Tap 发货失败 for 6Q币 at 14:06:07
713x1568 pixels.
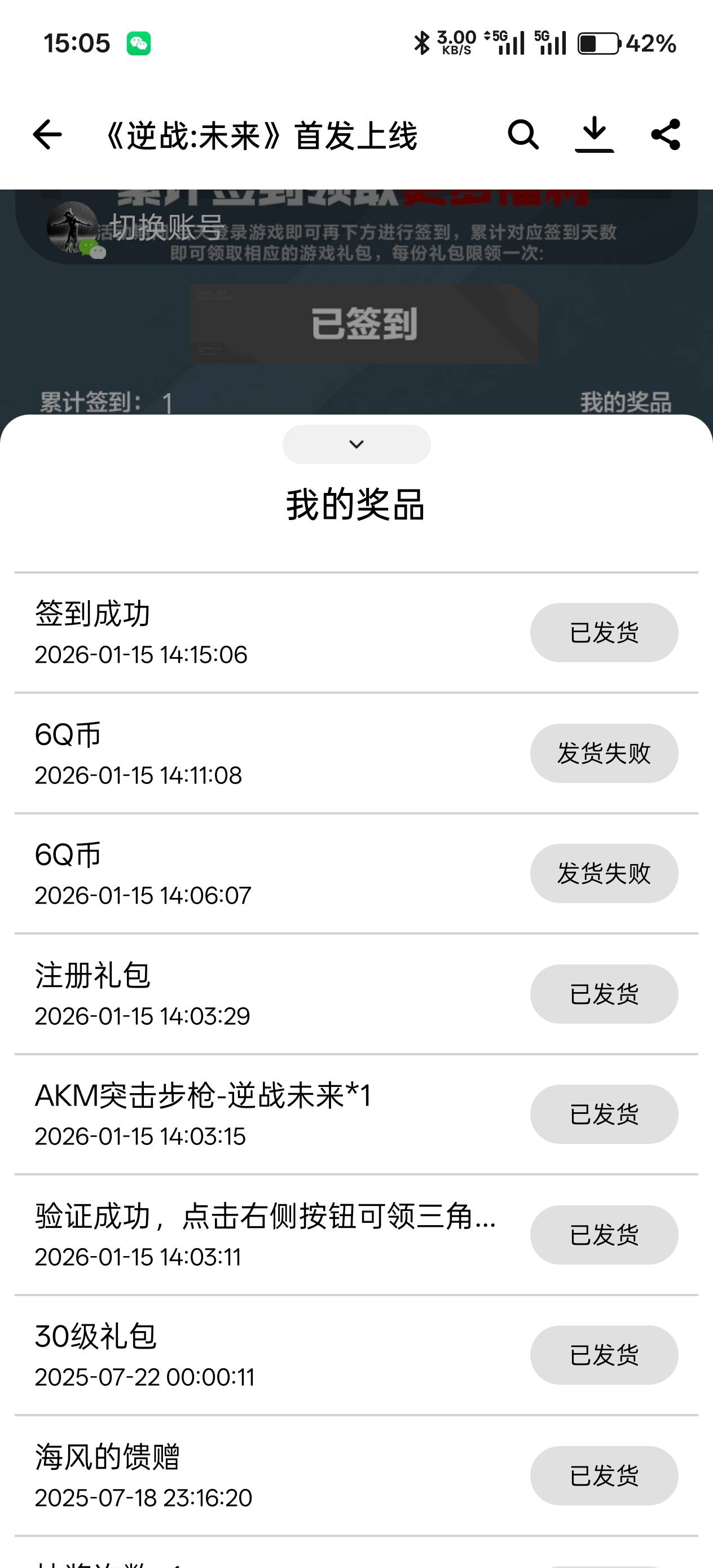coord(604,873)
